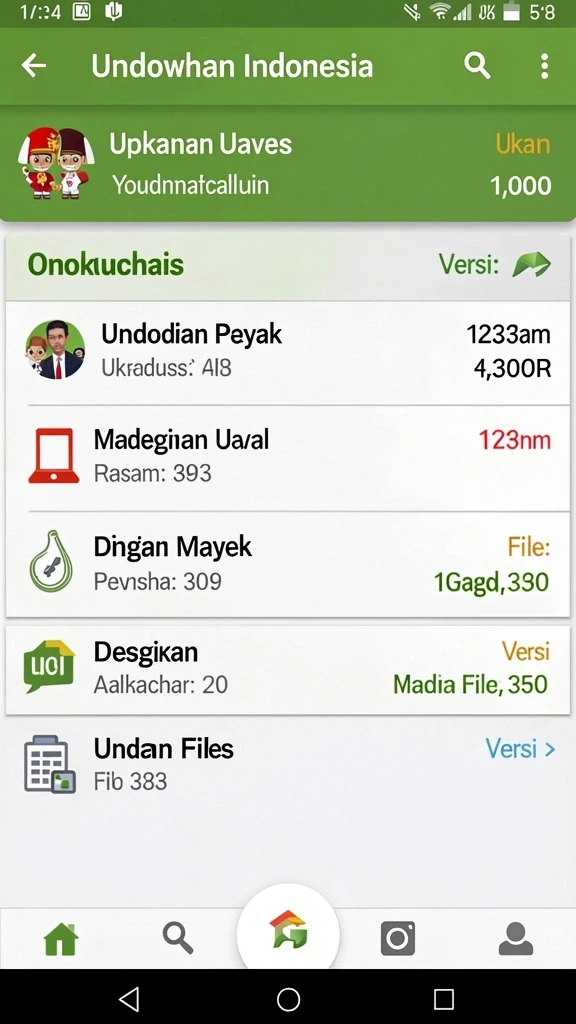Viewport: 576px width, 1024px height.
Task: Follow the blue Versi link with chevron
Action: click(x=520, y=749)
